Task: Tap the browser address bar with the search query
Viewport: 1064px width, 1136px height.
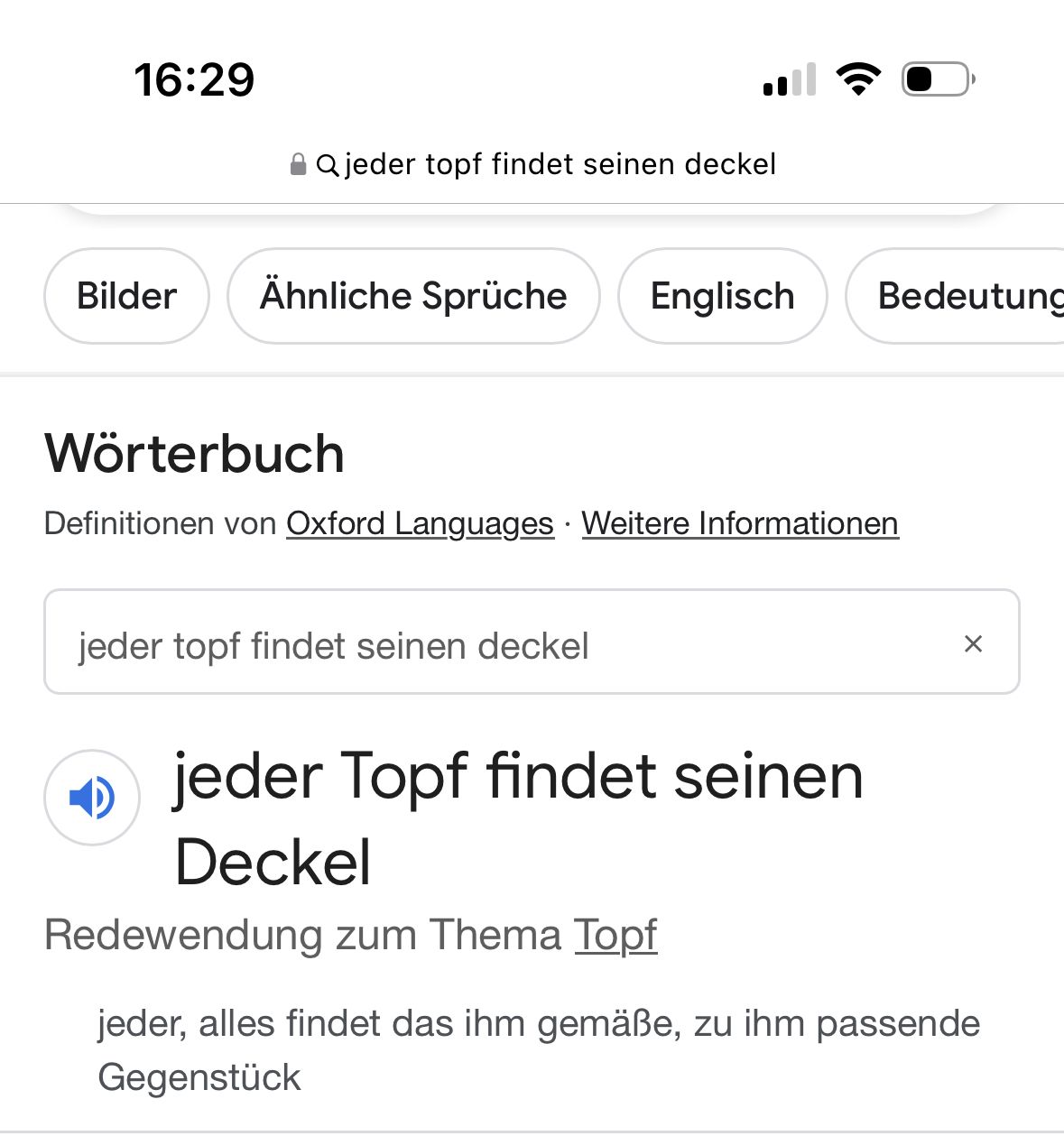Action: coord(532,164)
